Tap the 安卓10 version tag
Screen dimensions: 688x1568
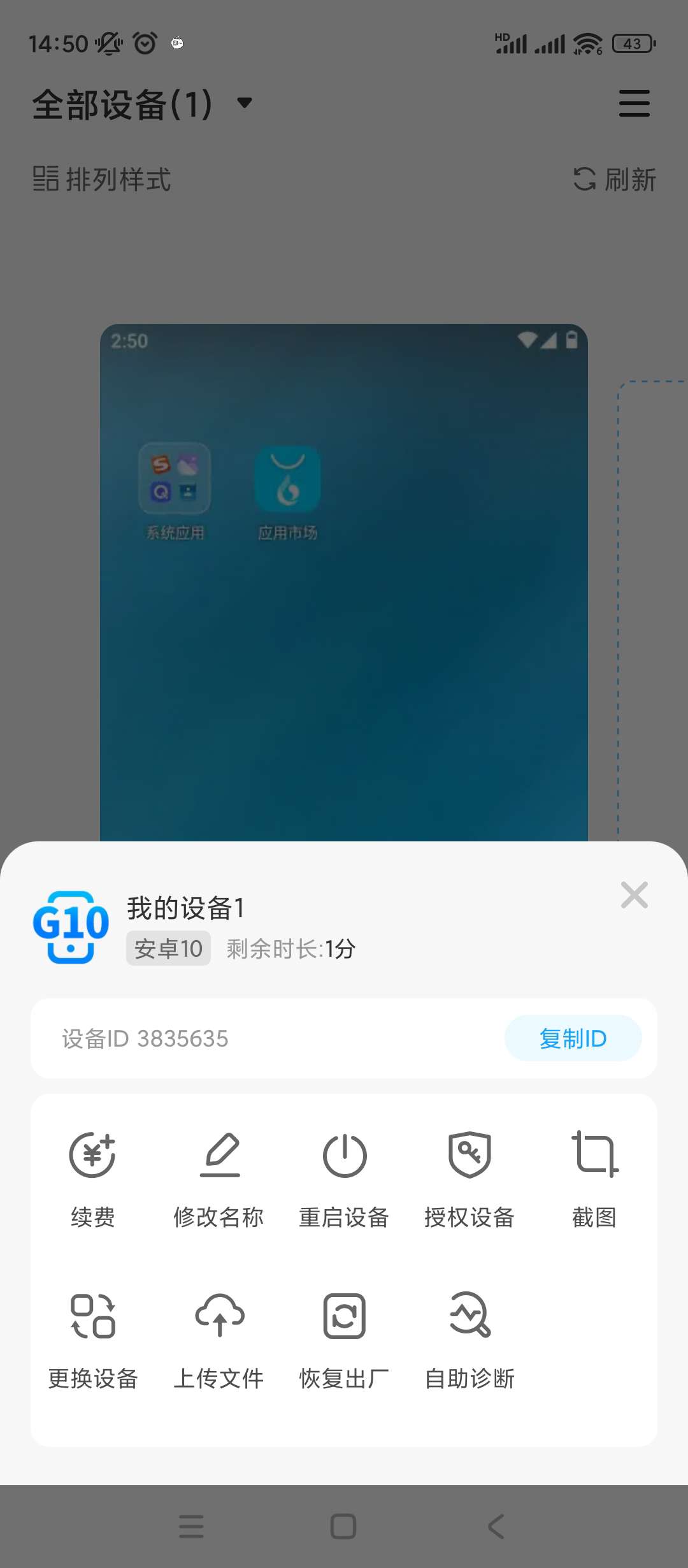[168, 948]
